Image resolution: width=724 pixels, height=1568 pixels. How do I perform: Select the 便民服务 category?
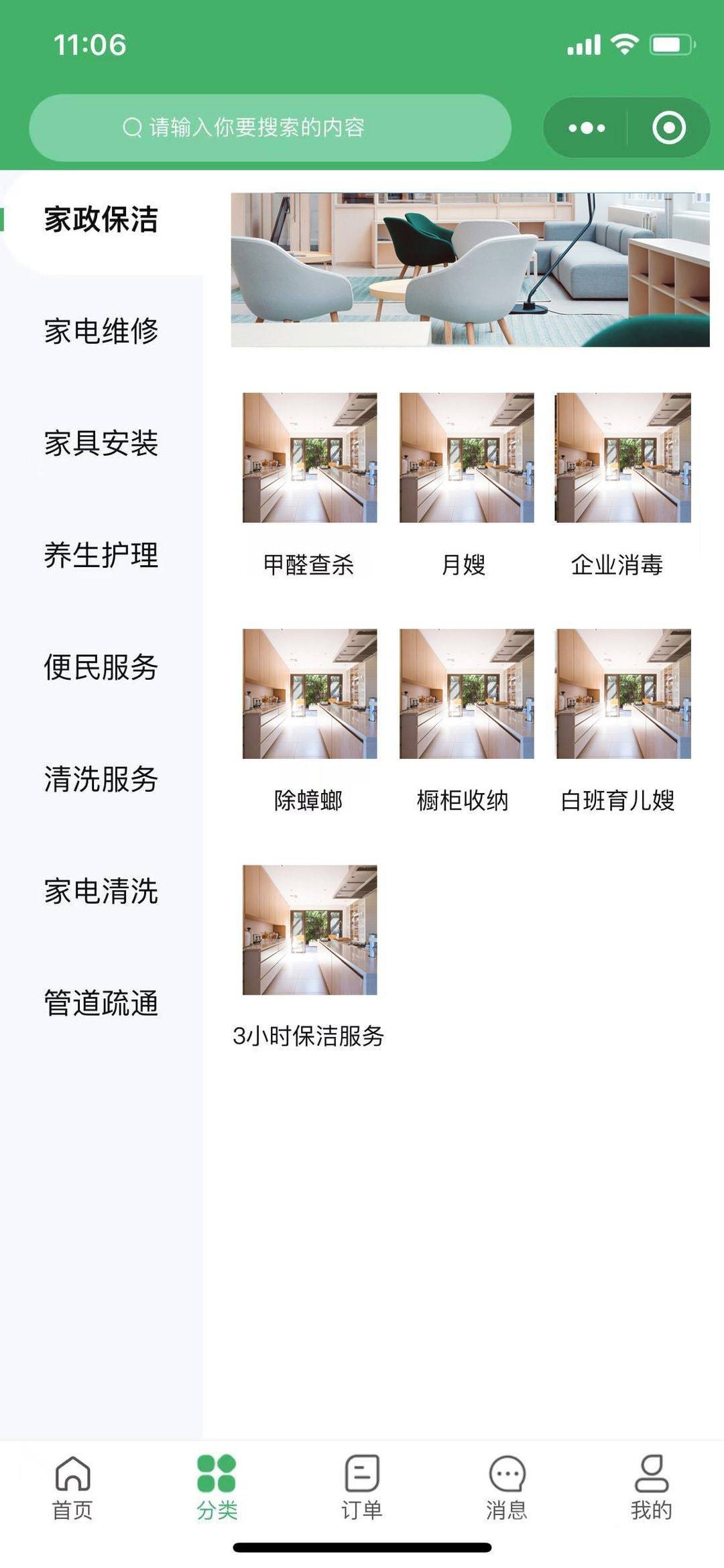pos(101,667)
